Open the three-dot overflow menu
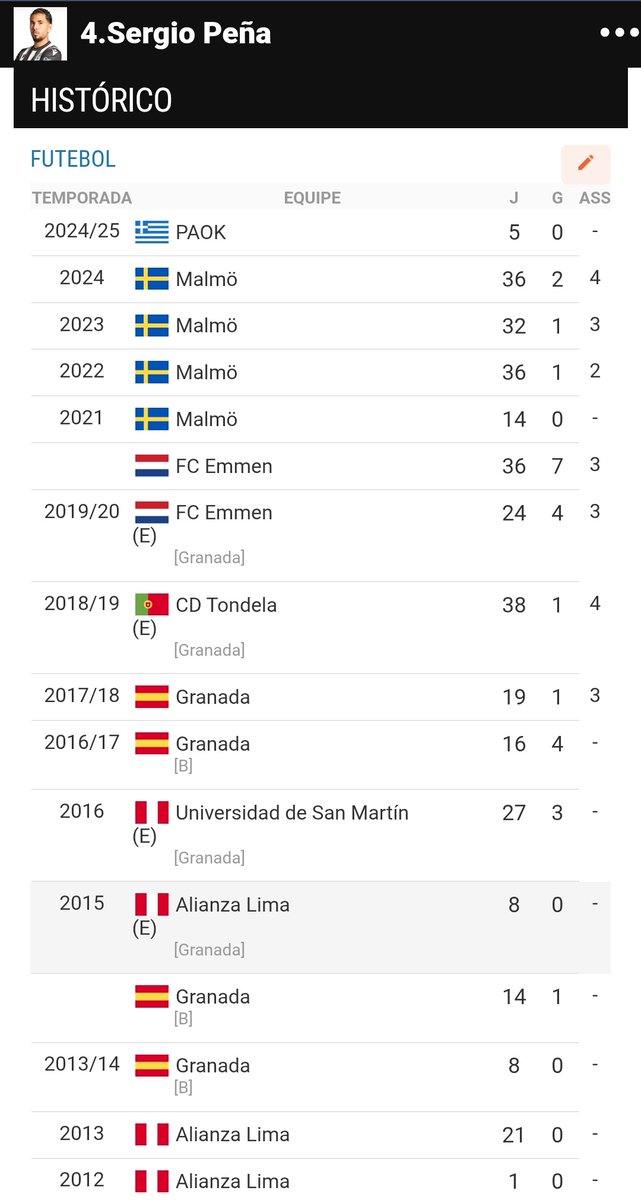Screen dimensions: 641x1200 click(618, 33)
